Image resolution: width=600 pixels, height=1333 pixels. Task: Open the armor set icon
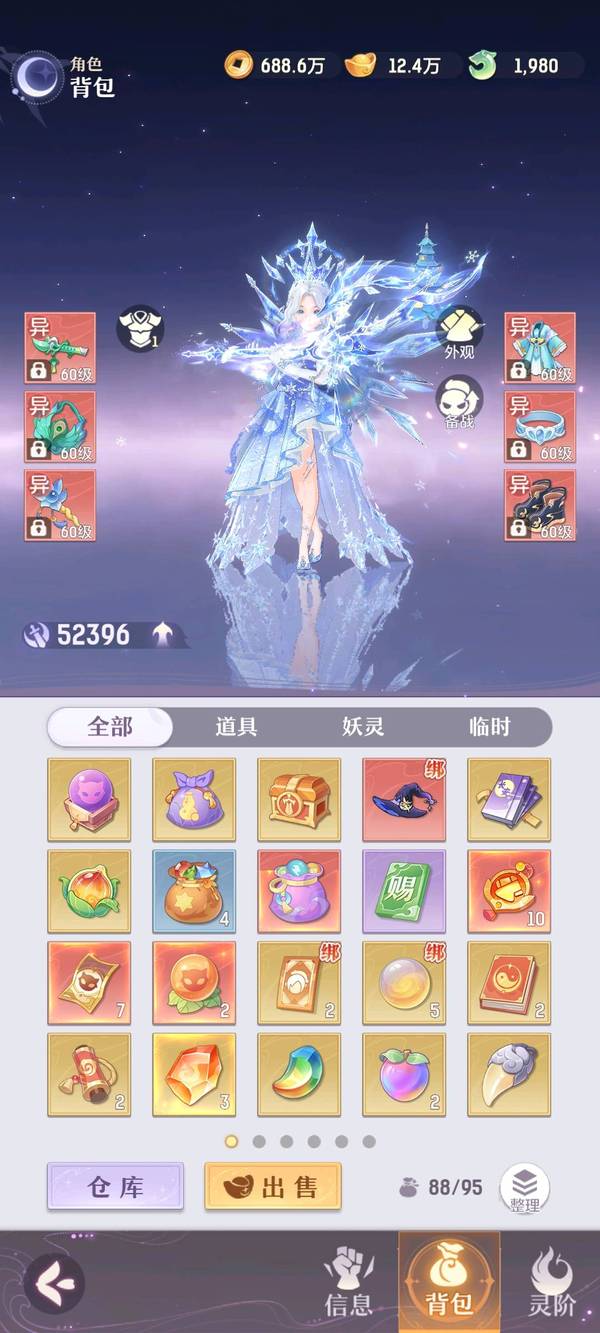(139, 328)
